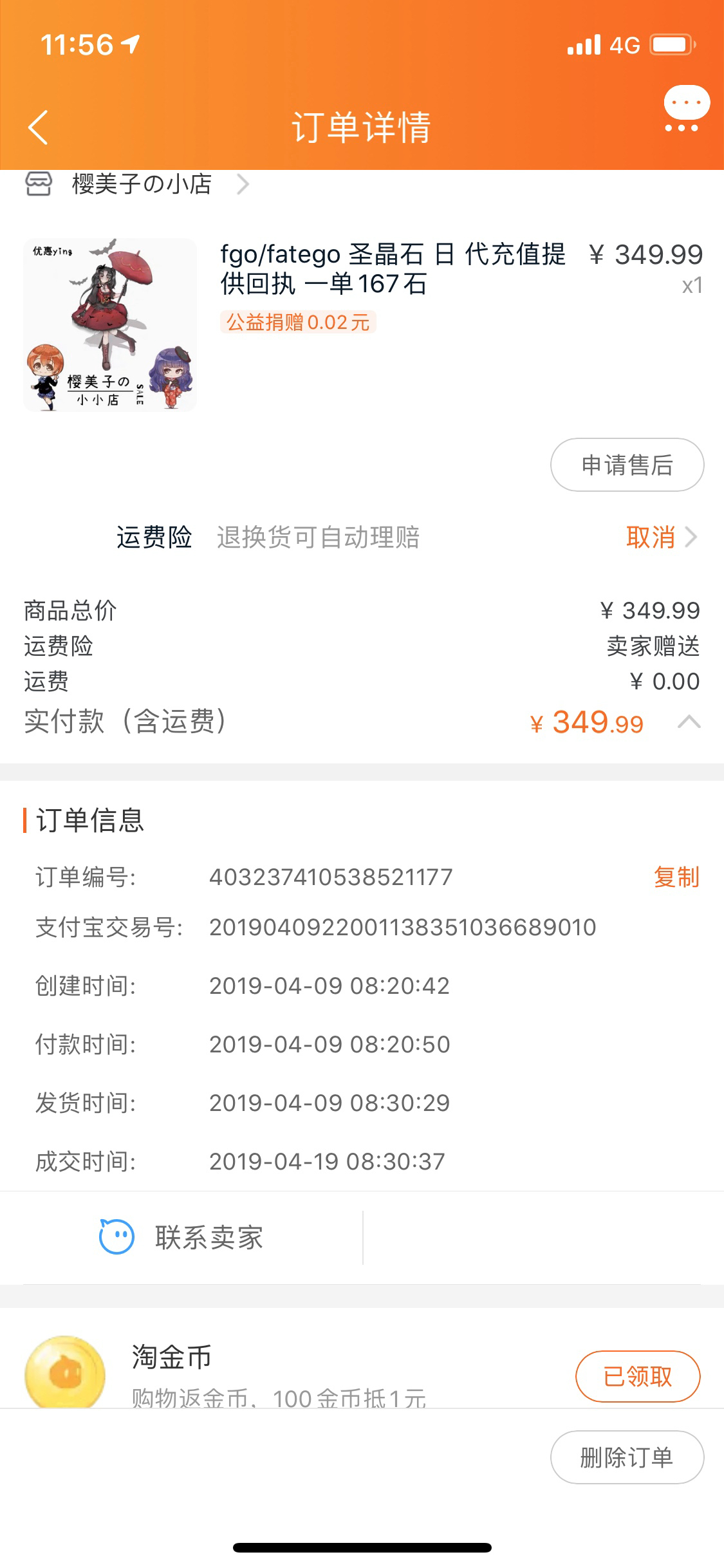
Task: Open the message bubble menu icon
Action: [x=686, y=109]
